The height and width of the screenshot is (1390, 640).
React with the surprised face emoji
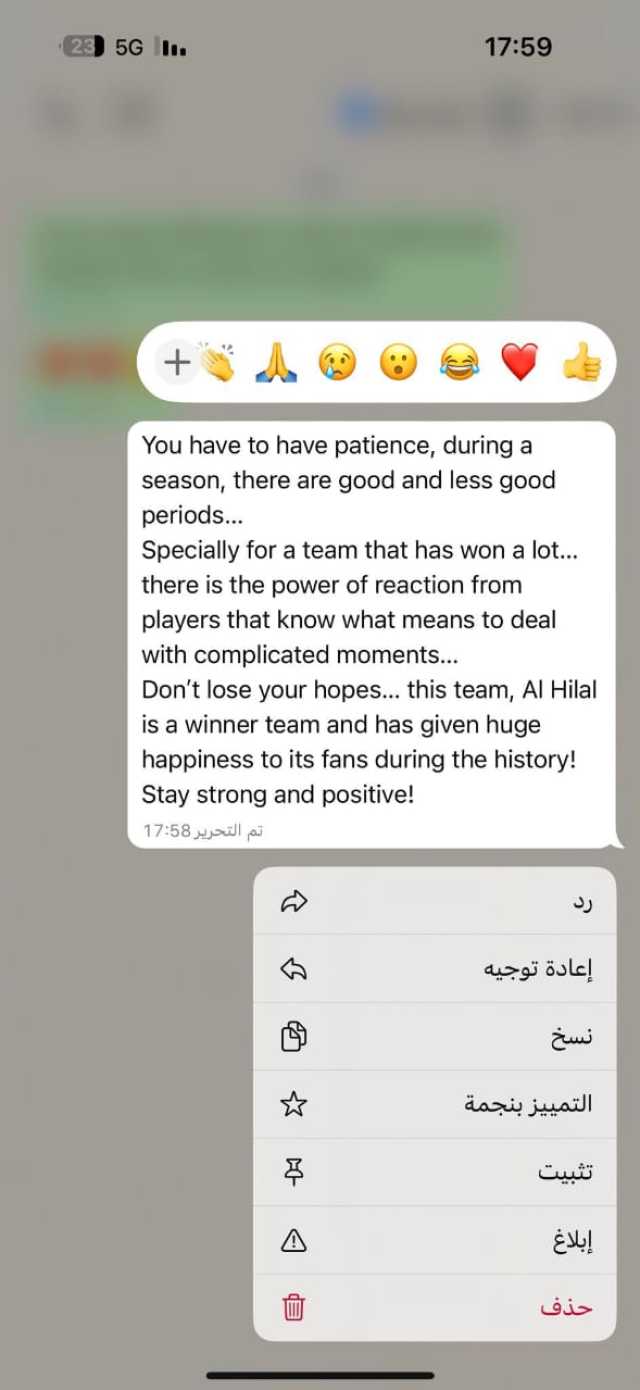398,362
